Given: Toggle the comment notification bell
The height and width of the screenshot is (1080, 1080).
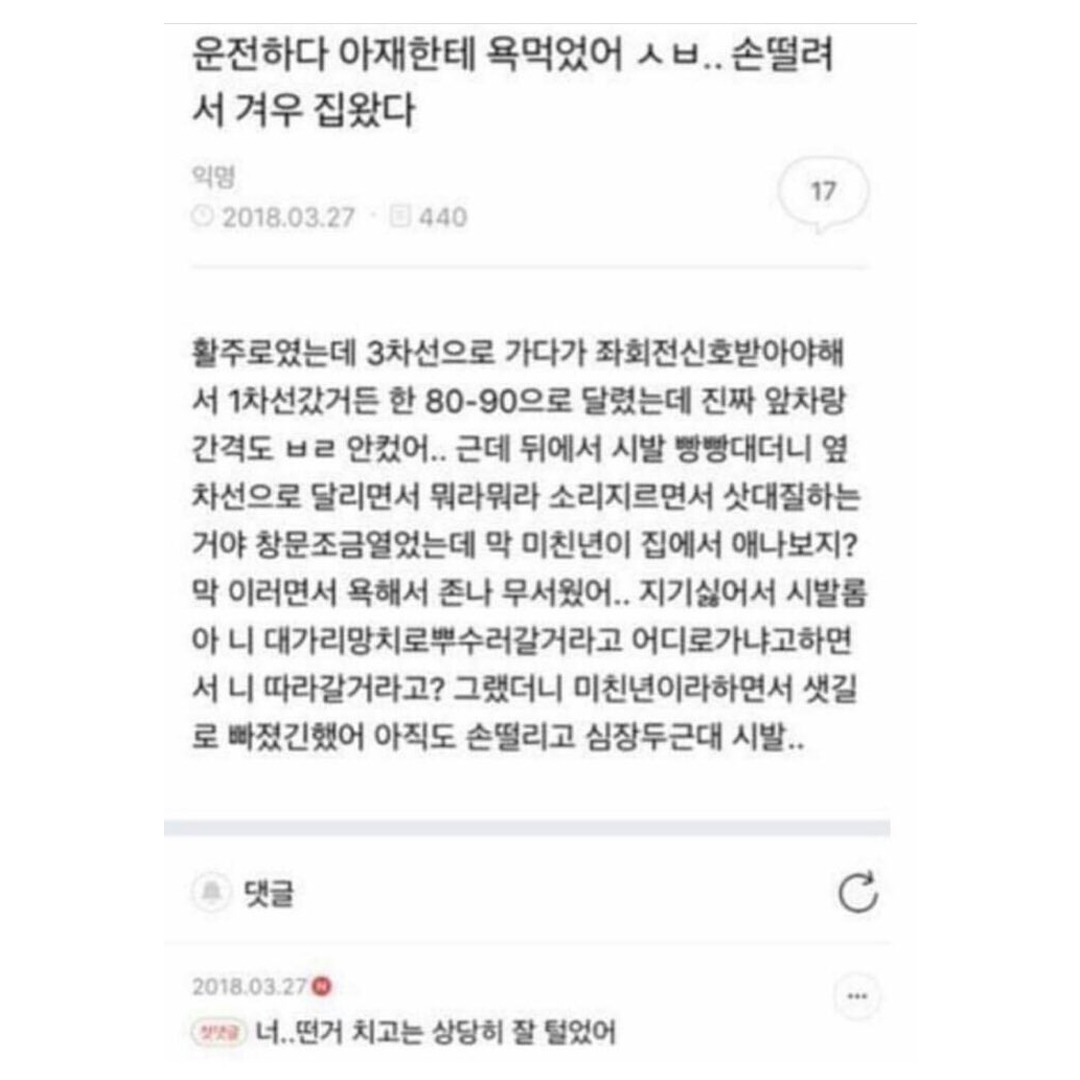Looking at the screenshot, I should coord(211,893).
